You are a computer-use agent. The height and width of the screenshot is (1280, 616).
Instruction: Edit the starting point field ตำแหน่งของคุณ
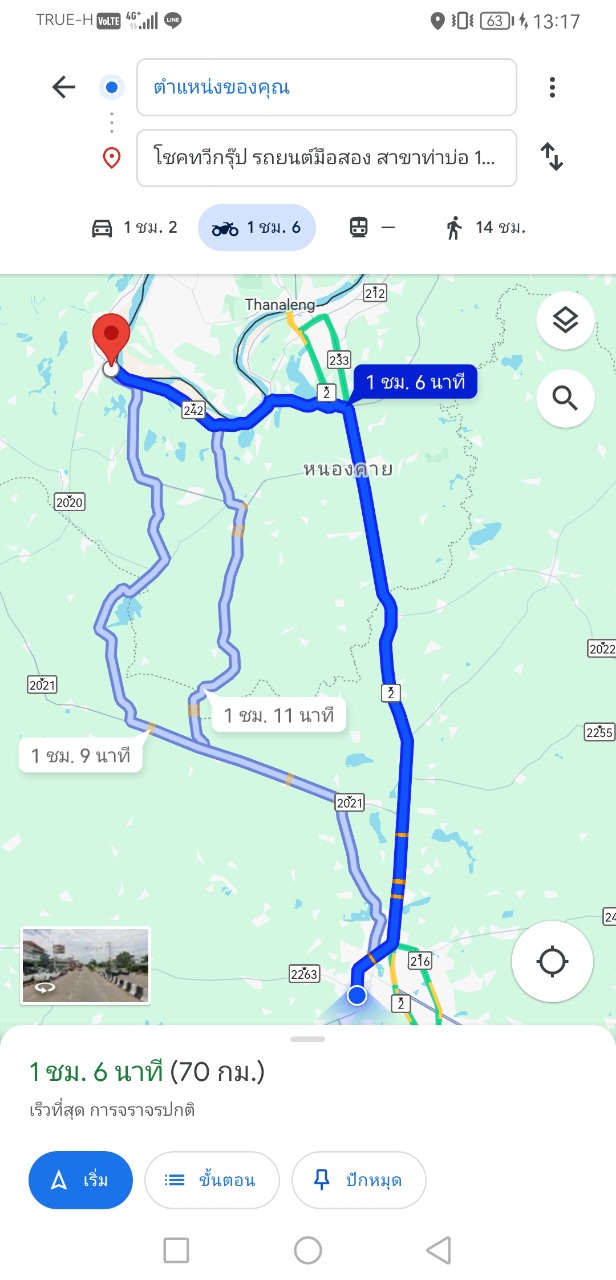coord(326,88)
